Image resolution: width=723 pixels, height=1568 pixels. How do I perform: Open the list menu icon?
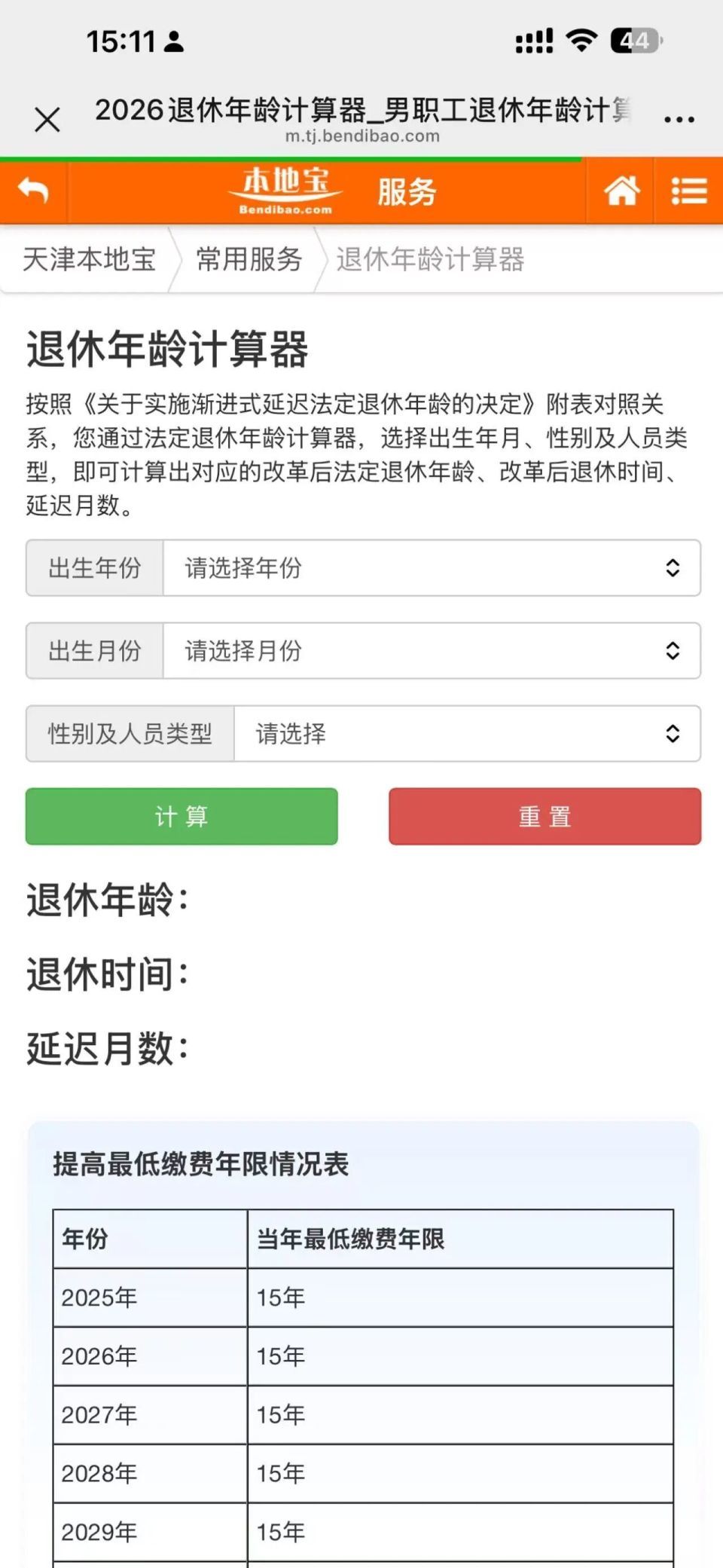[x=689, y=191]
